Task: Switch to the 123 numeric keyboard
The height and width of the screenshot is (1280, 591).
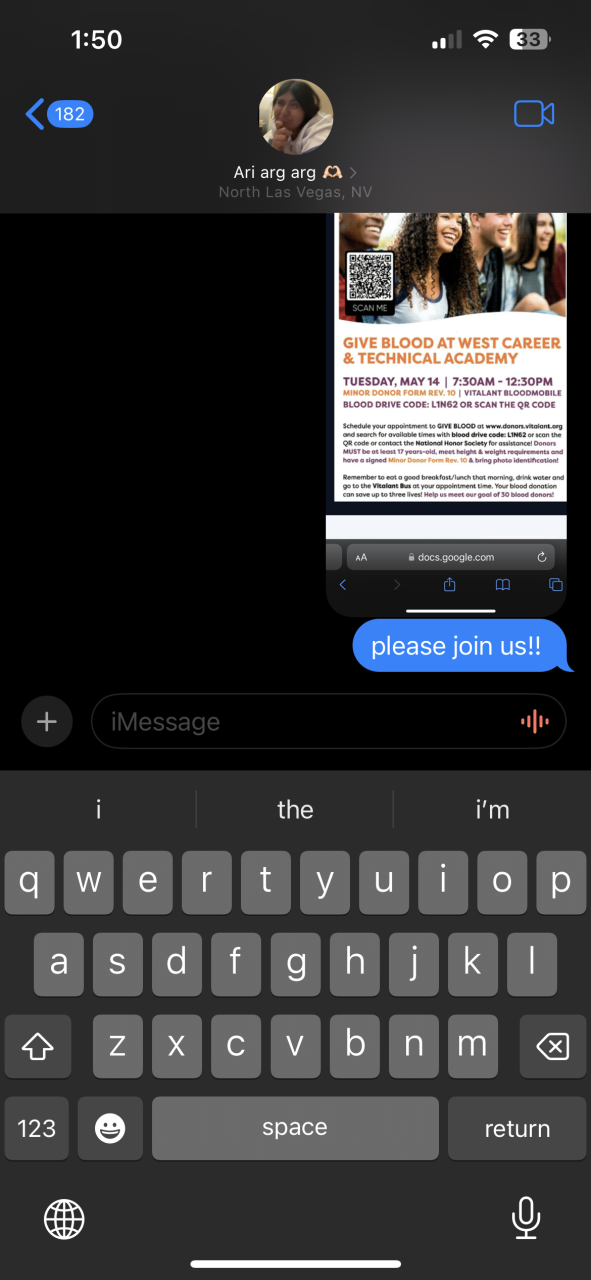Action: [37, 1128]
